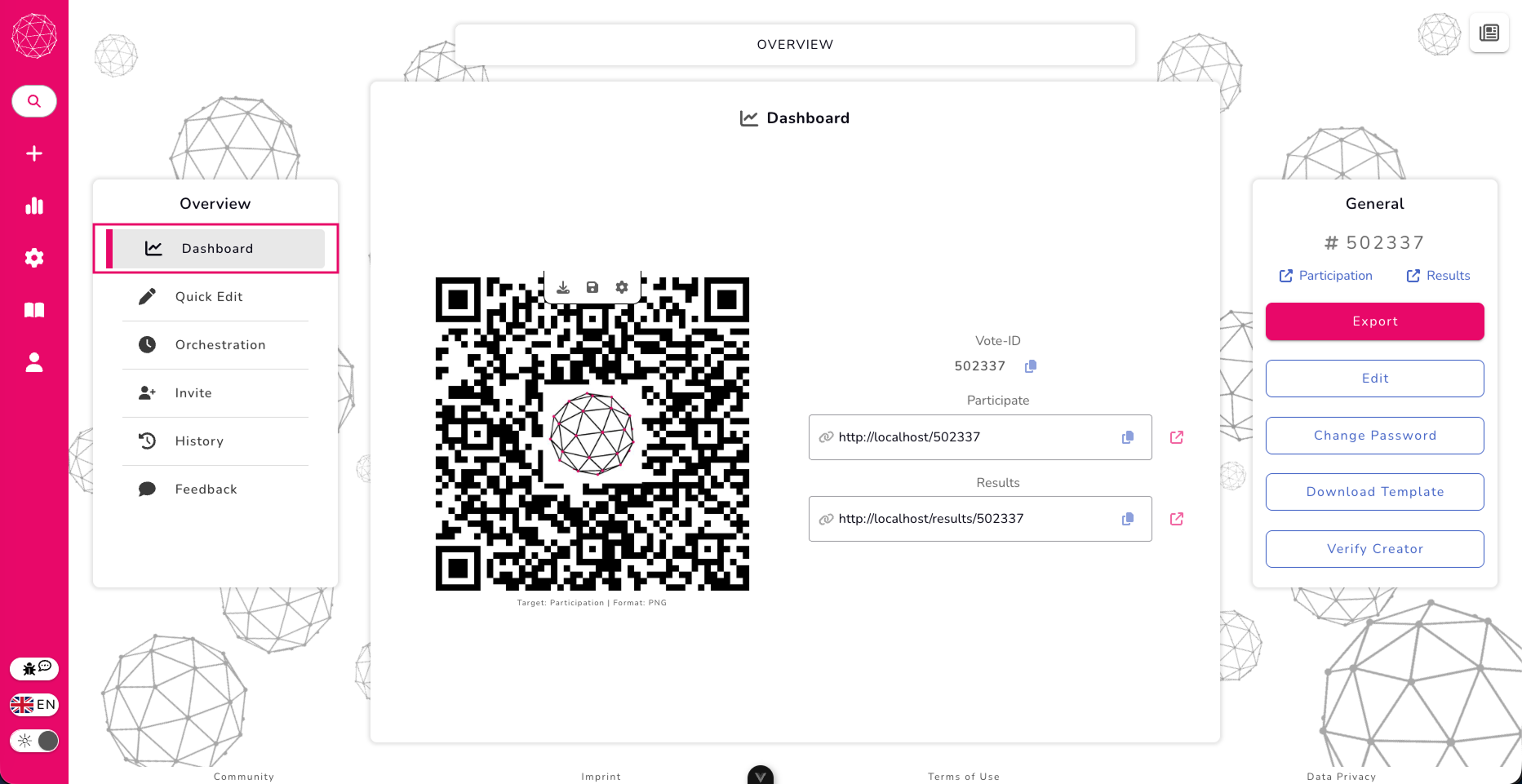The image size is (1522, 784).
Task: Open results URL in new tab
Action: pos(1177,519)
